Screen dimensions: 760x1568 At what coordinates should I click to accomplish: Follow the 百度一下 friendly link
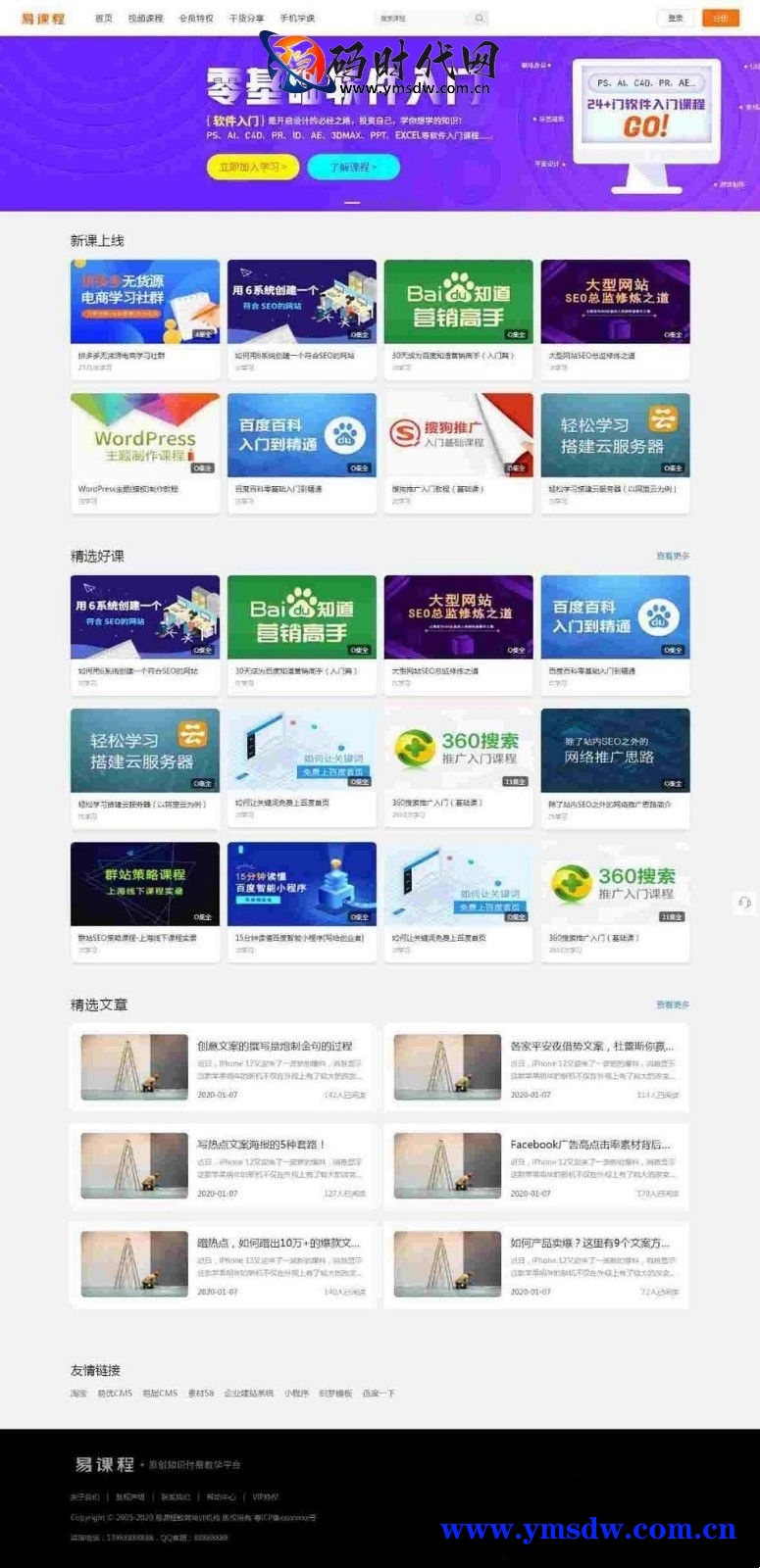[x=379, y=1393]
